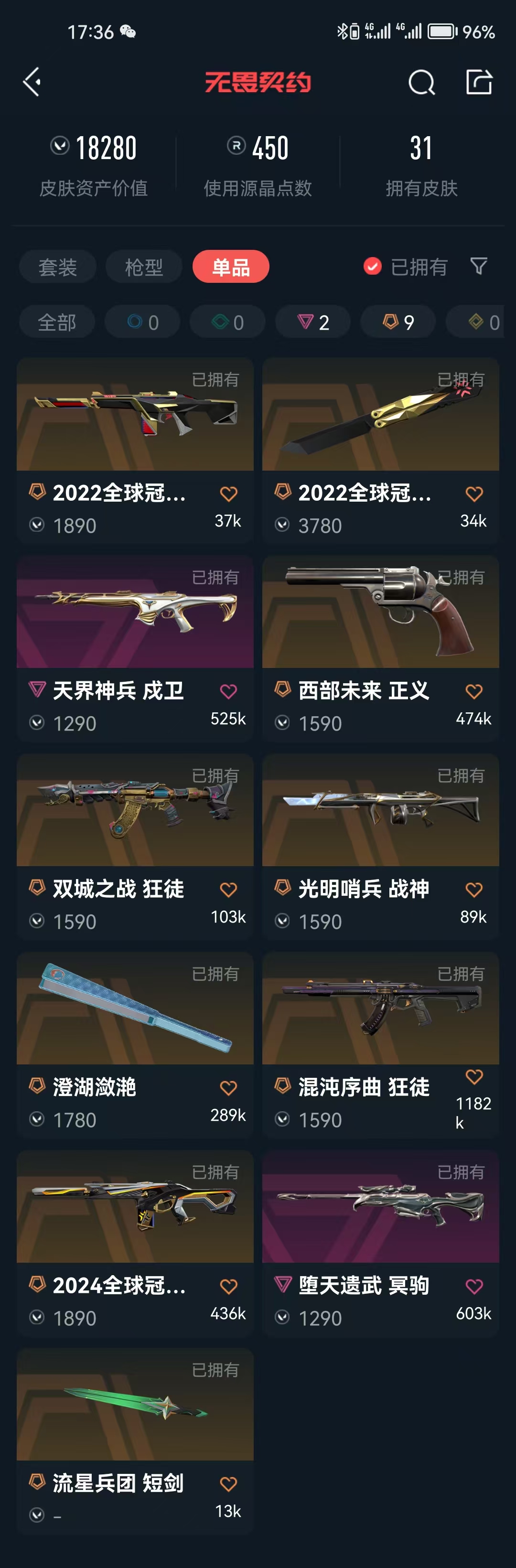Image resolution: width=516 pixels, height=1568 pixels.
Task: Go back using the top-left arrow
Action: [x=32, y=82]
